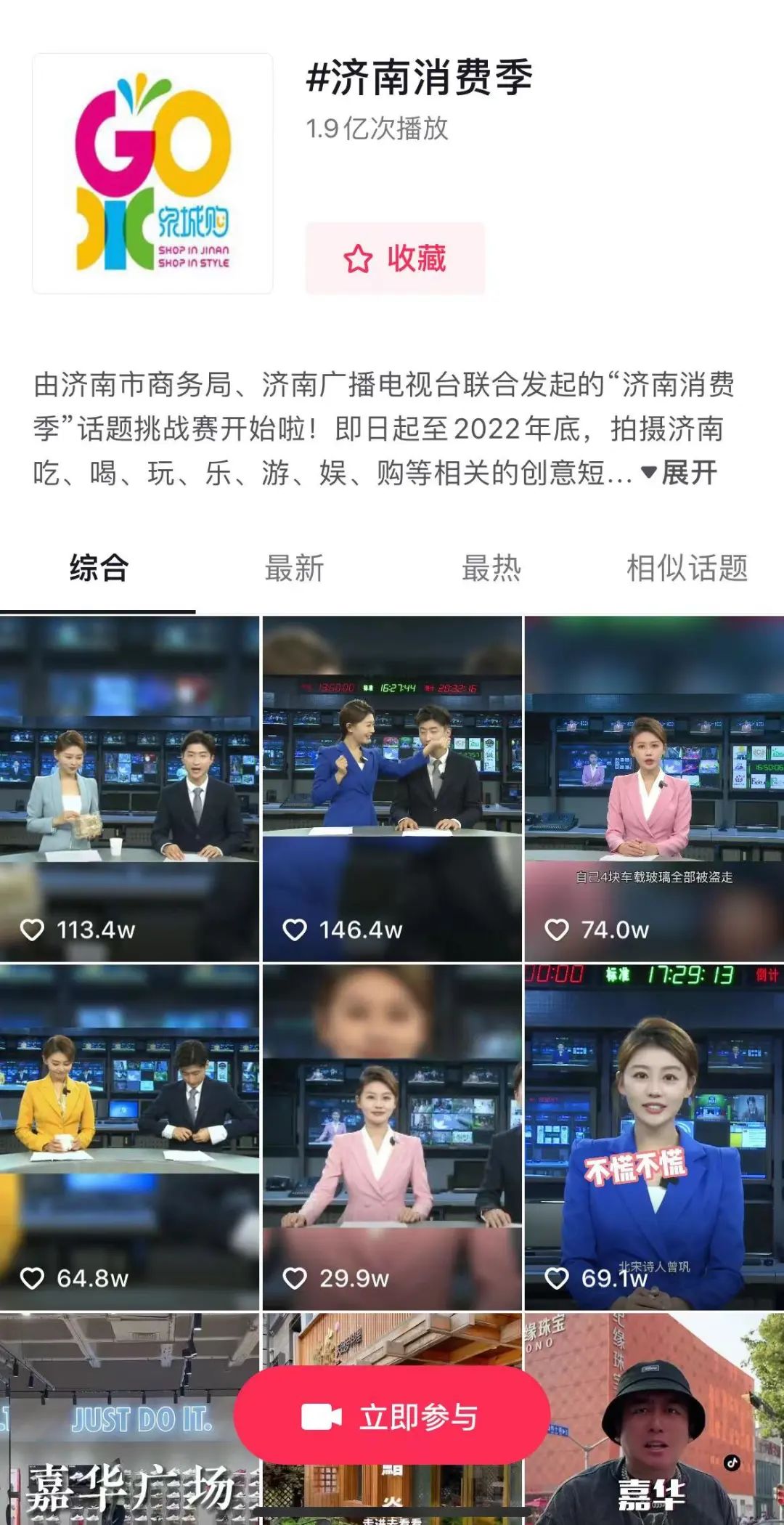Open the video with 74.0w likes
The height and width of the screenshot is (1525, 784).
(x=654, y=788)
